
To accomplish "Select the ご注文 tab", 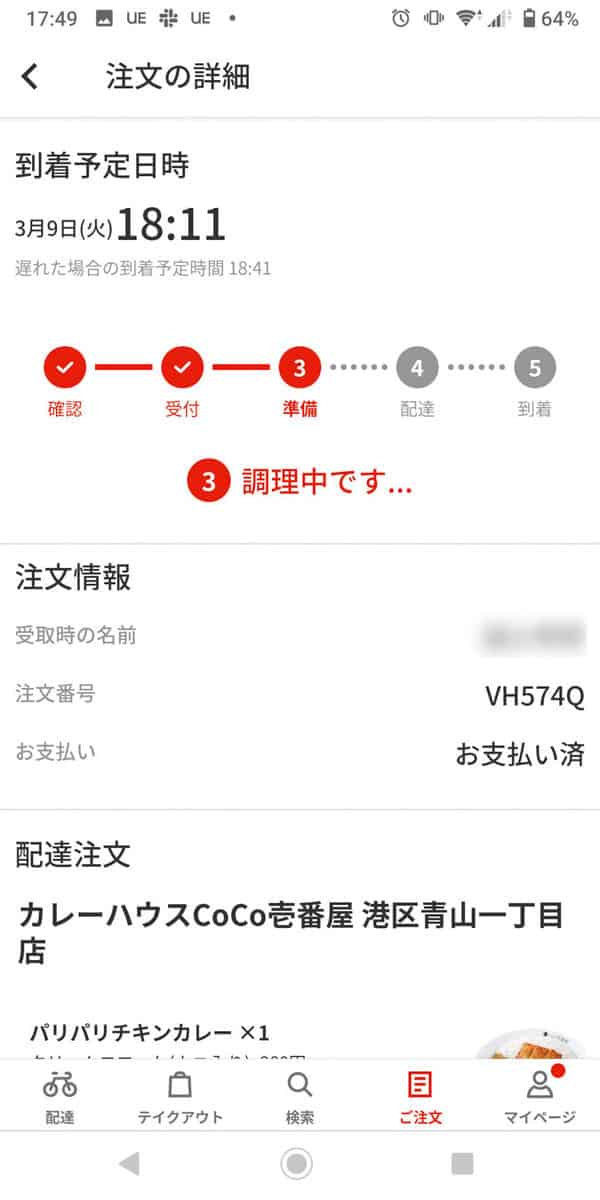I will pos(420,1097).
